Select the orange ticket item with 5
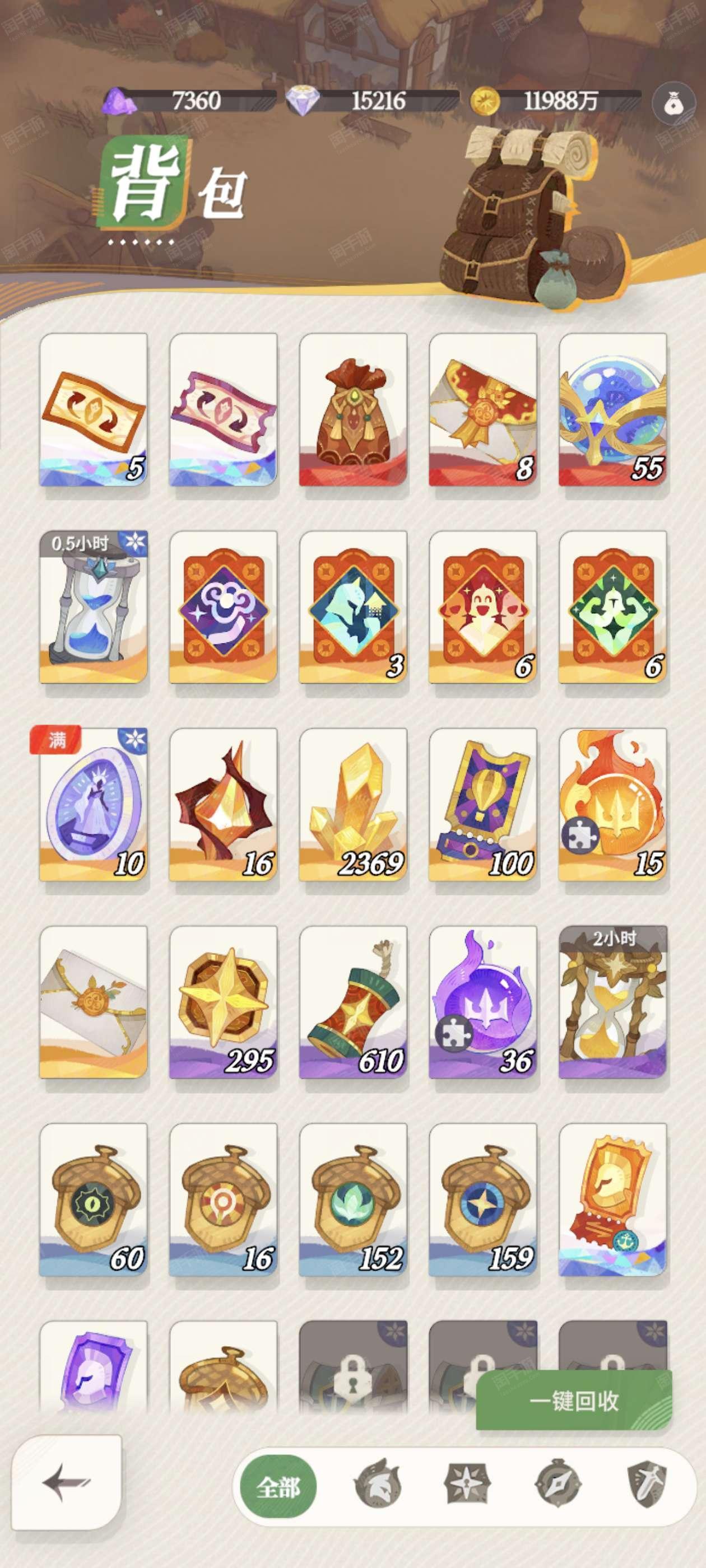The width and height of the screenshot is (706, 1568). click(x=93, y=410)
